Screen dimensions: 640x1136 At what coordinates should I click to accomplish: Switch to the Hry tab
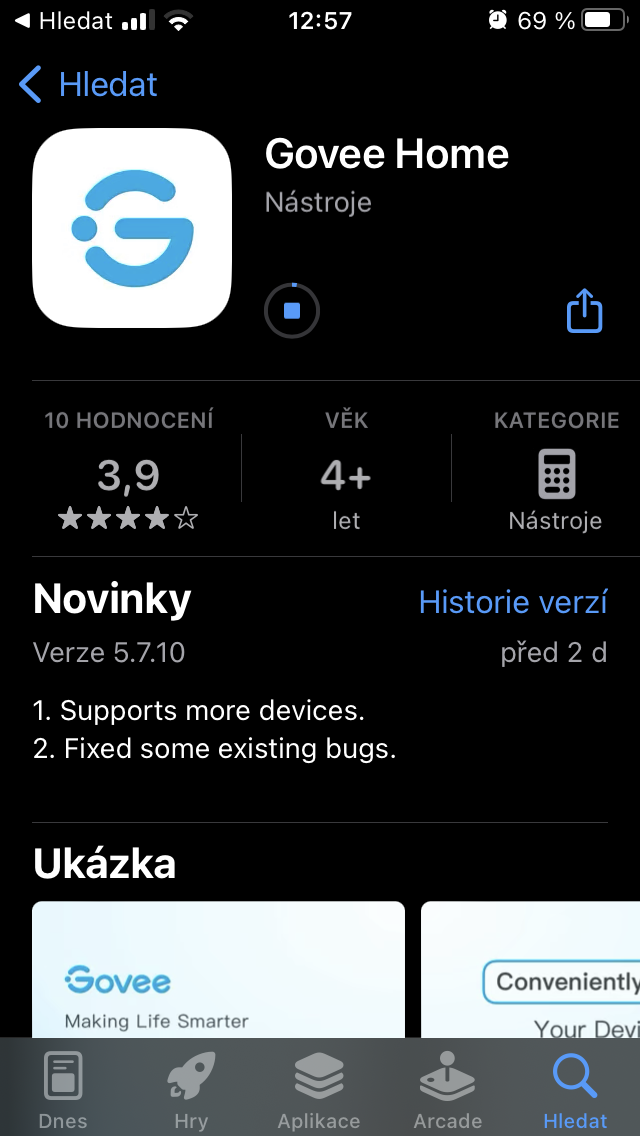click(x=191, y=1090)
